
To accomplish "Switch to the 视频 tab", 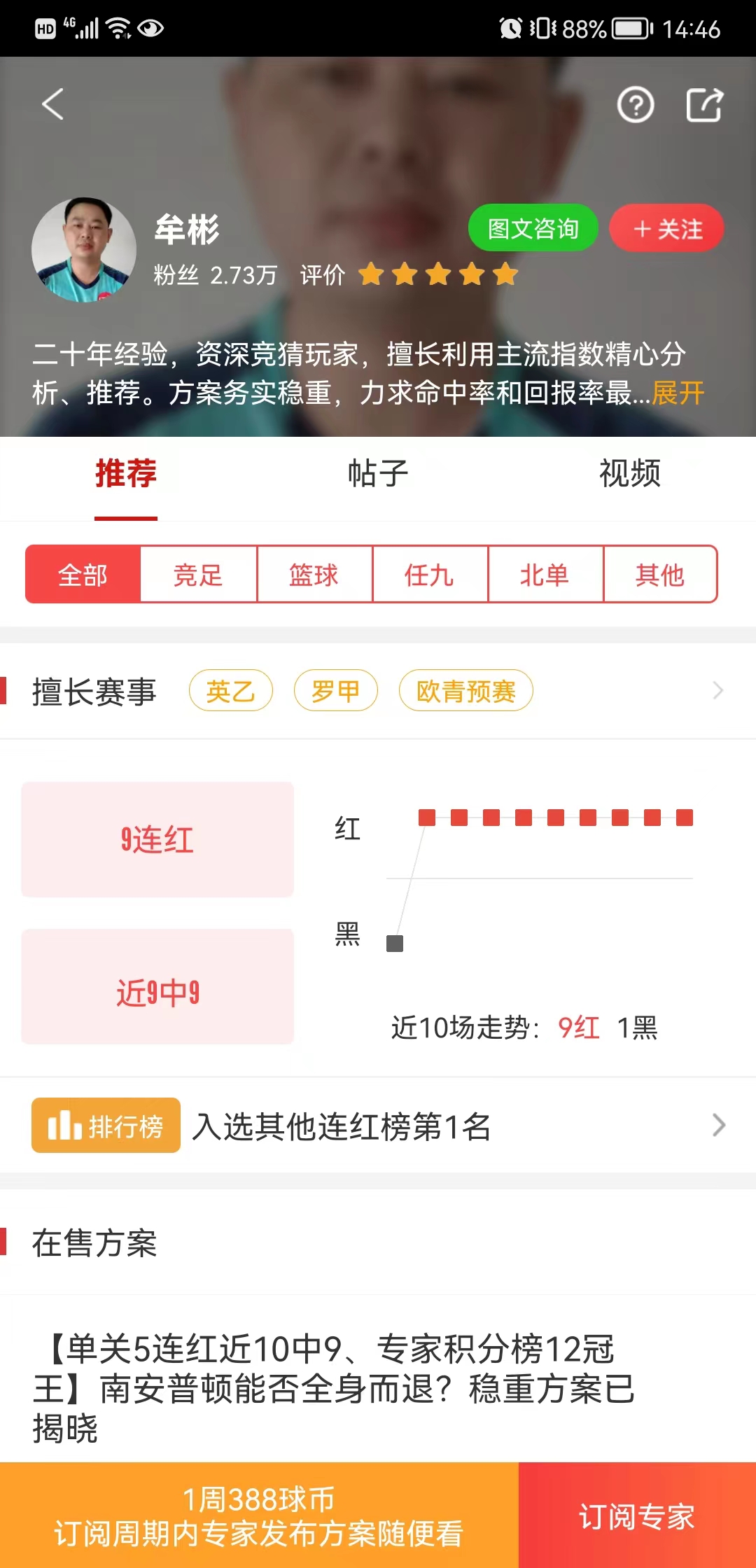I will tap(629, 474).
